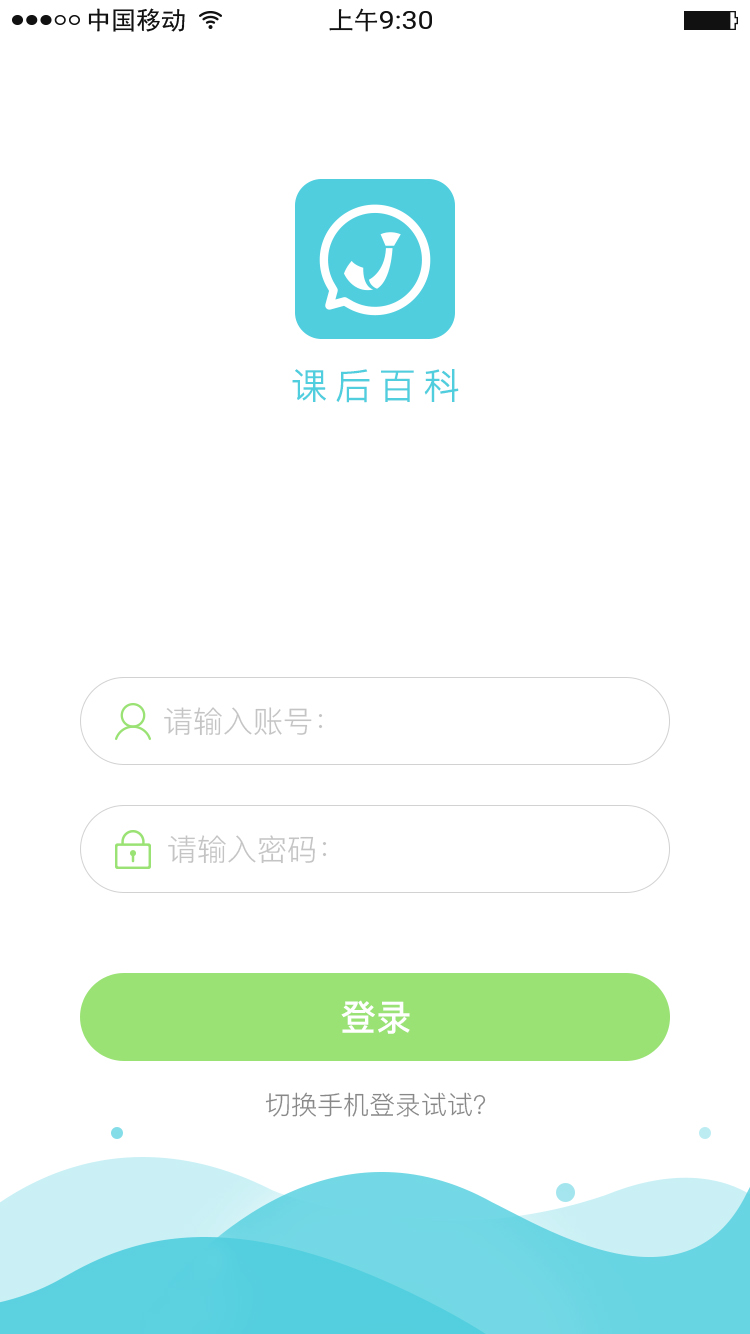This screenshot has width=750, height=1334.
Task: Tap the green 登录 login button
Action: click(x=375, y=1017)
